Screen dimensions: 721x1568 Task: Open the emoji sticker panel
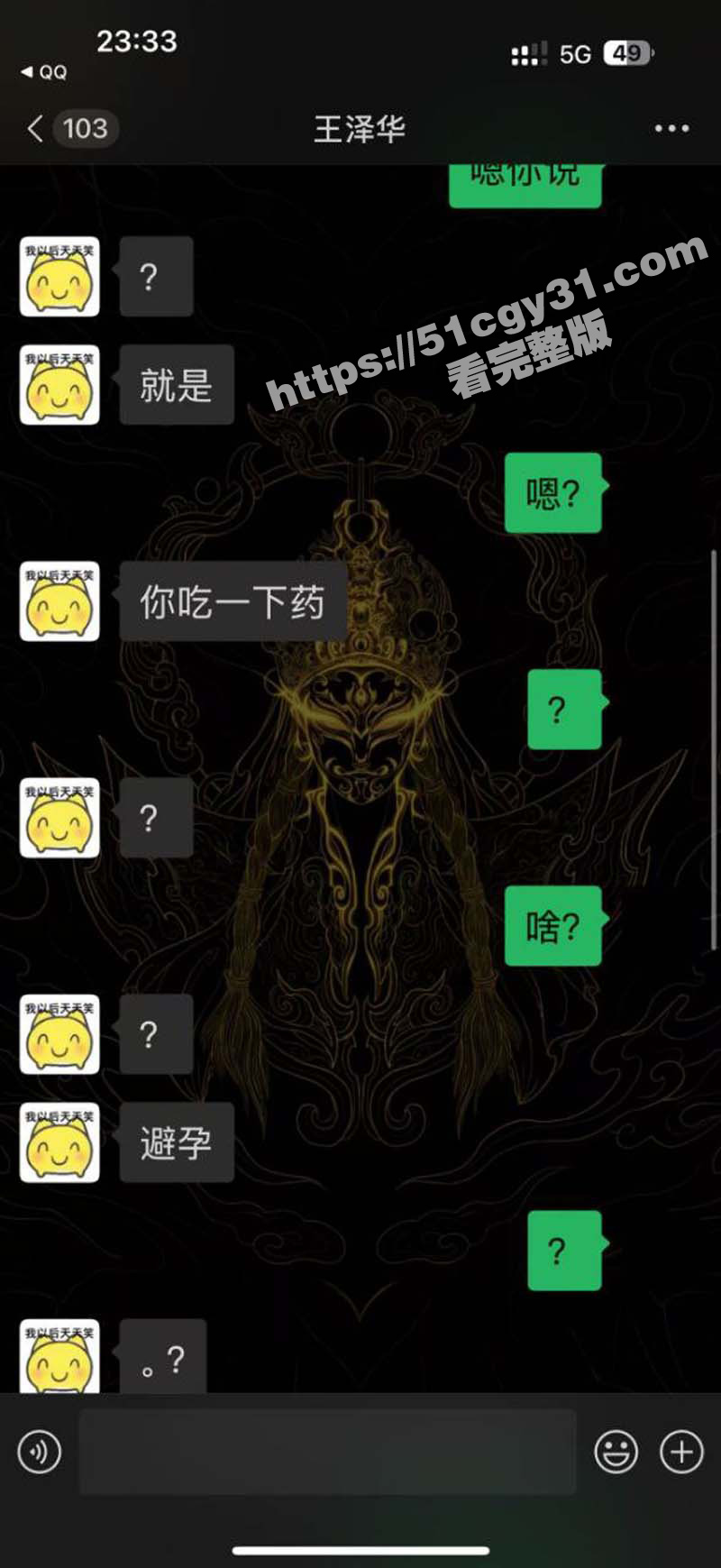tap(616, 1452)
